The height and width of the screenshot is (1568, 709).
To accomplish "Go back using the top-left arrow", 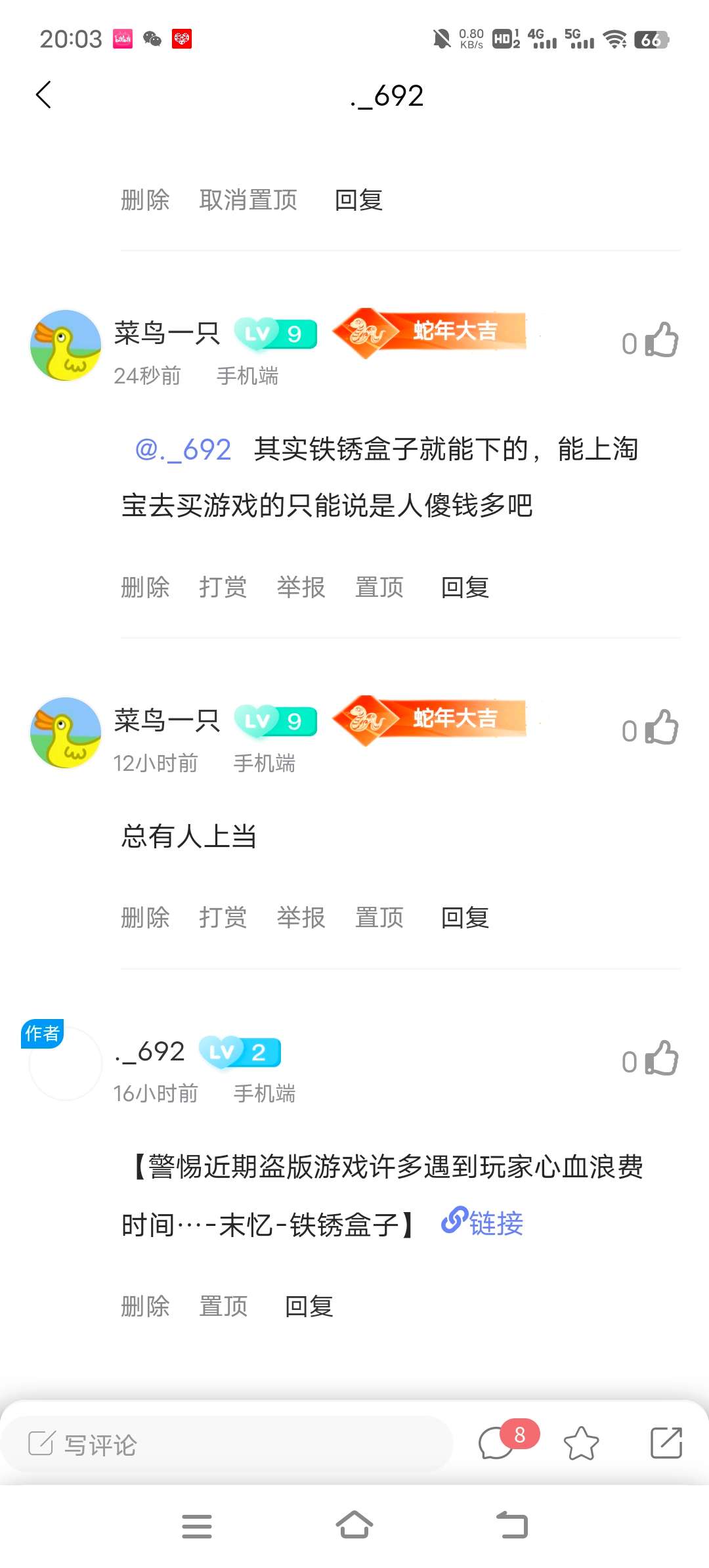I will (x=43, y=95).
